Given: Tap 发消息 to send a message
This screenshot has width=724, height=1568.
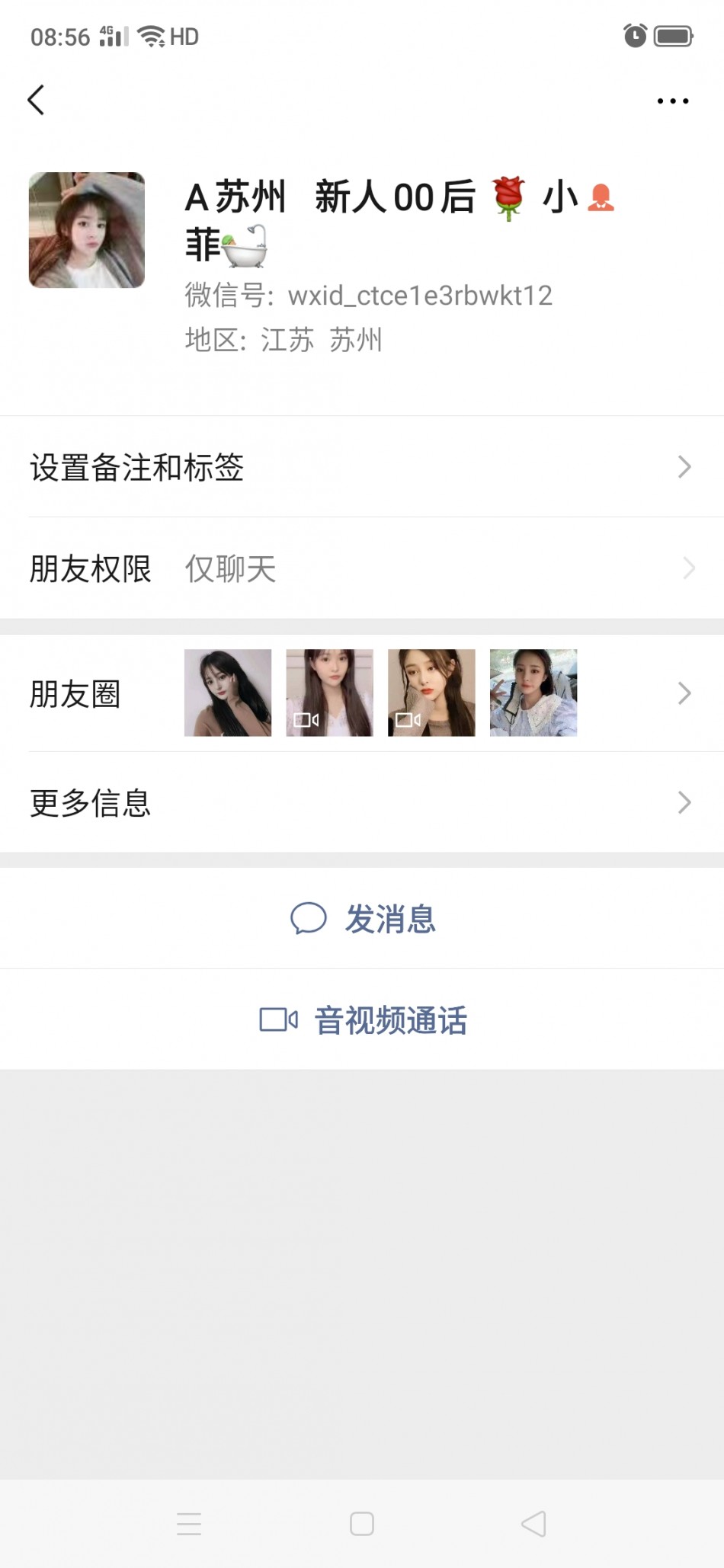Looking at the screenshot, I should (x=364, y=919).
